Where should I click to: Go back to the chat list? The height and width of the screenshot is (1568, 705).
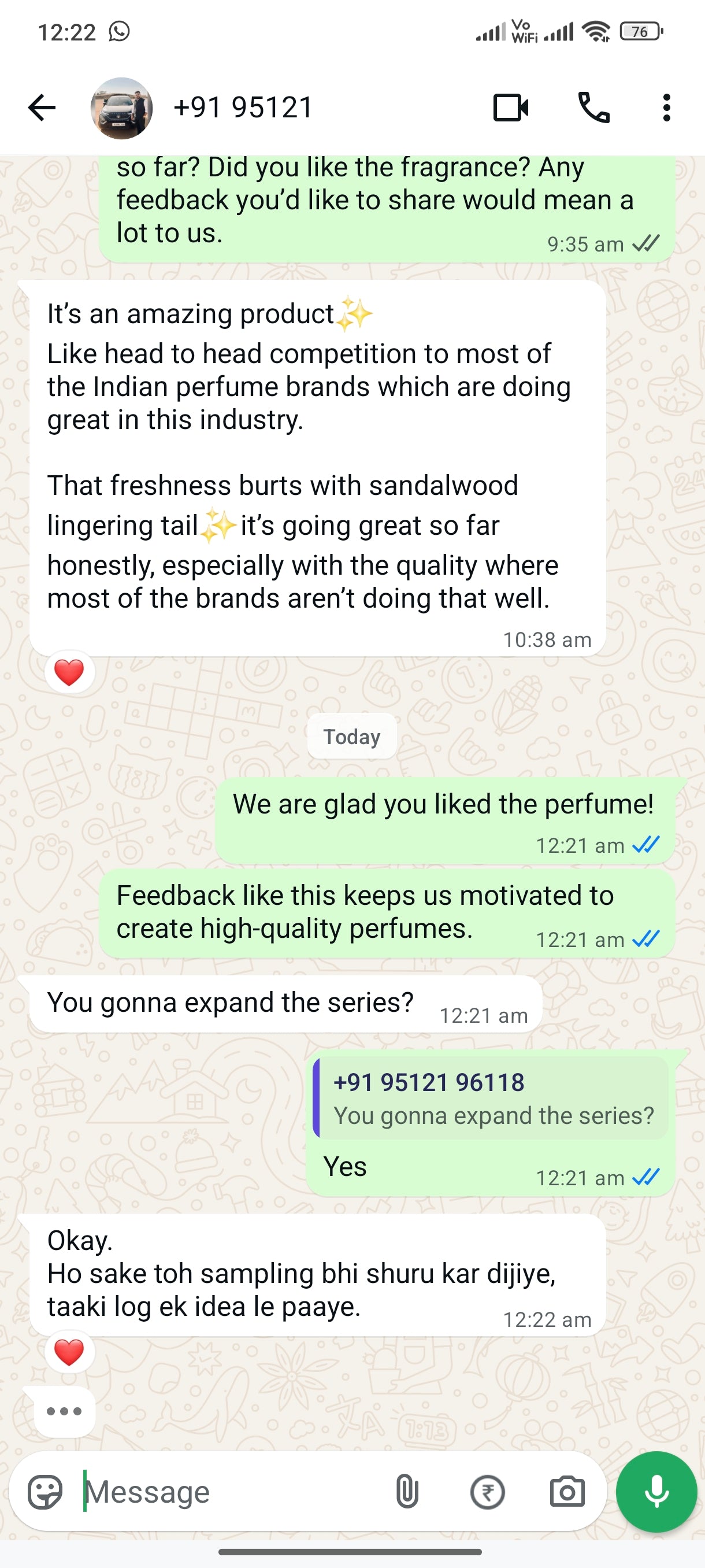[x=42, y=108]
